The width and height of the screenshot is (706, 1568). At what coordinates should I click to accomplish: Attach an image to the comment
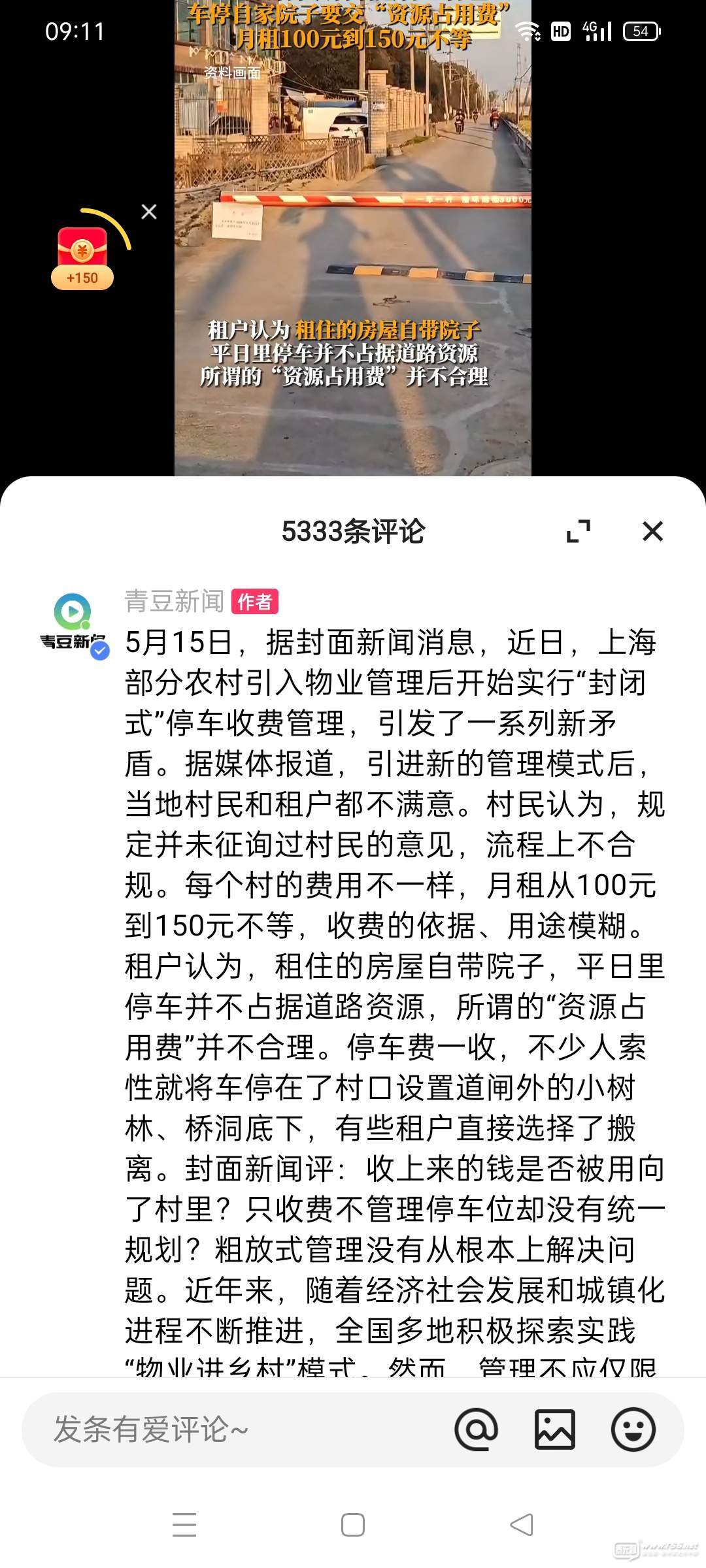point(554,1429)
